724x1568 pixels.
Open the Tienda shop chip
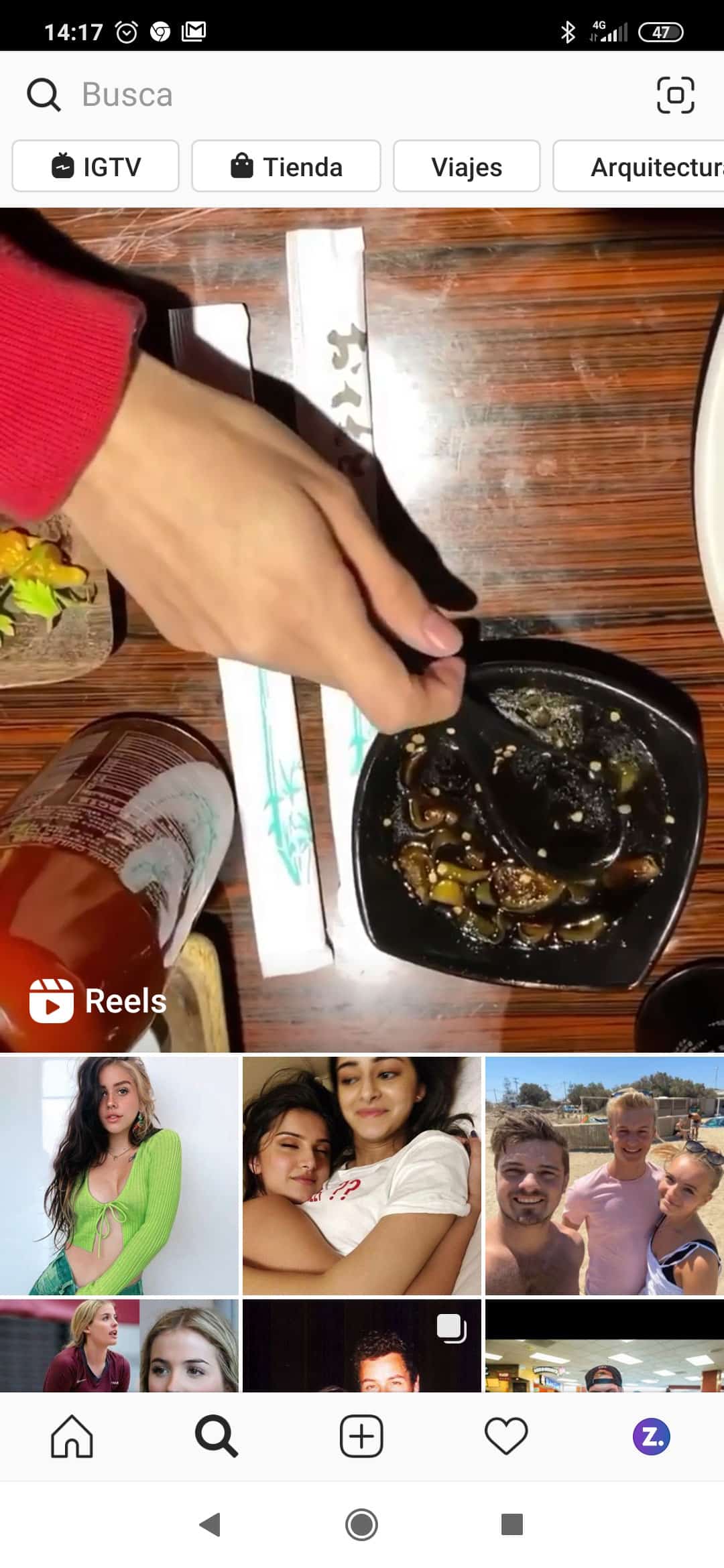coord(286,166)
